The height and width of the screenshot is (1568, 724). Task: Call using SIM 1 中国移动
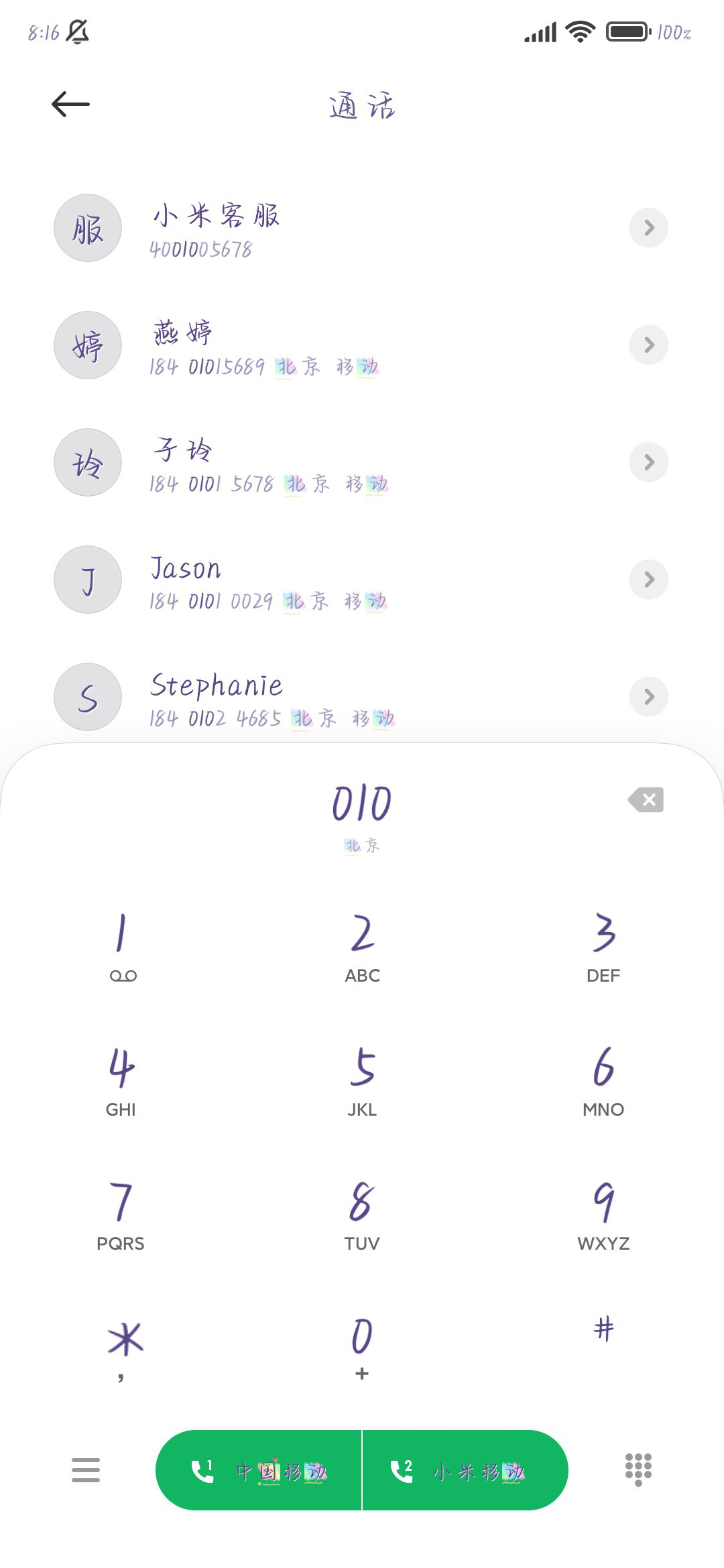259,1470
